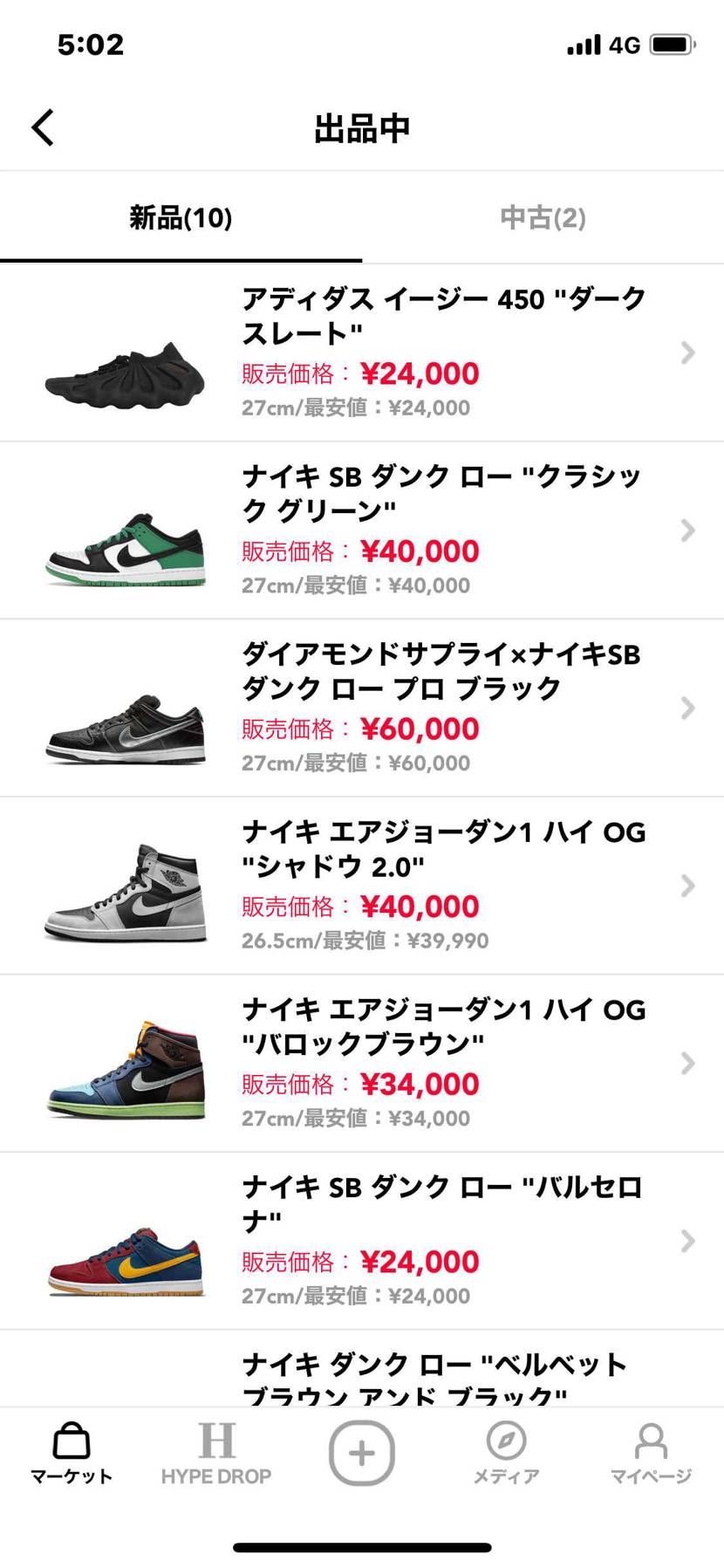Go to マイページ
724x1568 pixels.
pyautogui.click(x=651, y=1455)
